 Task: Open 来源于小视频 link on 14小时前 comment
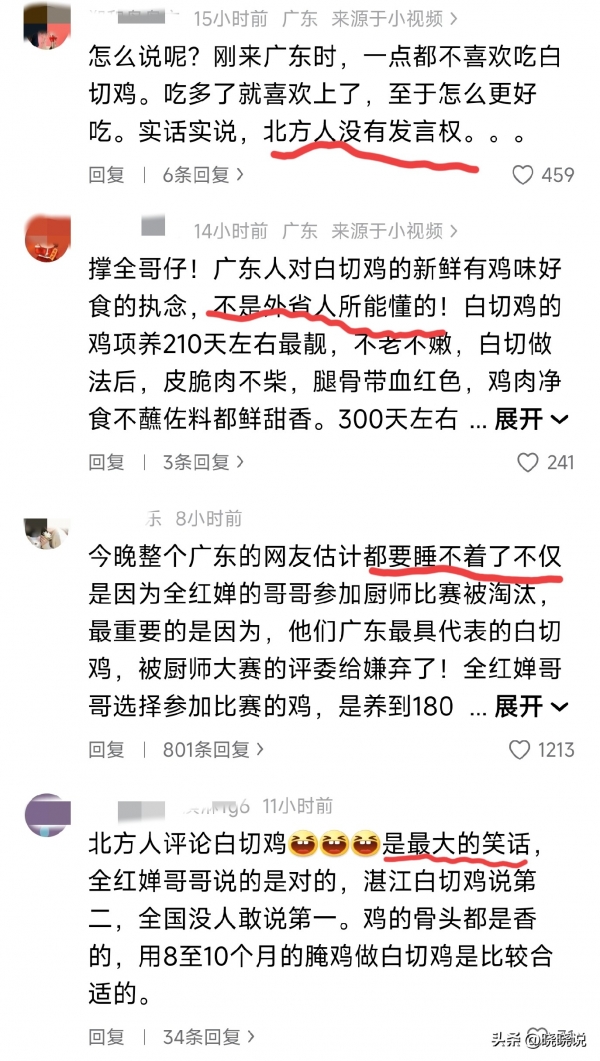click(x=395, y=231)
